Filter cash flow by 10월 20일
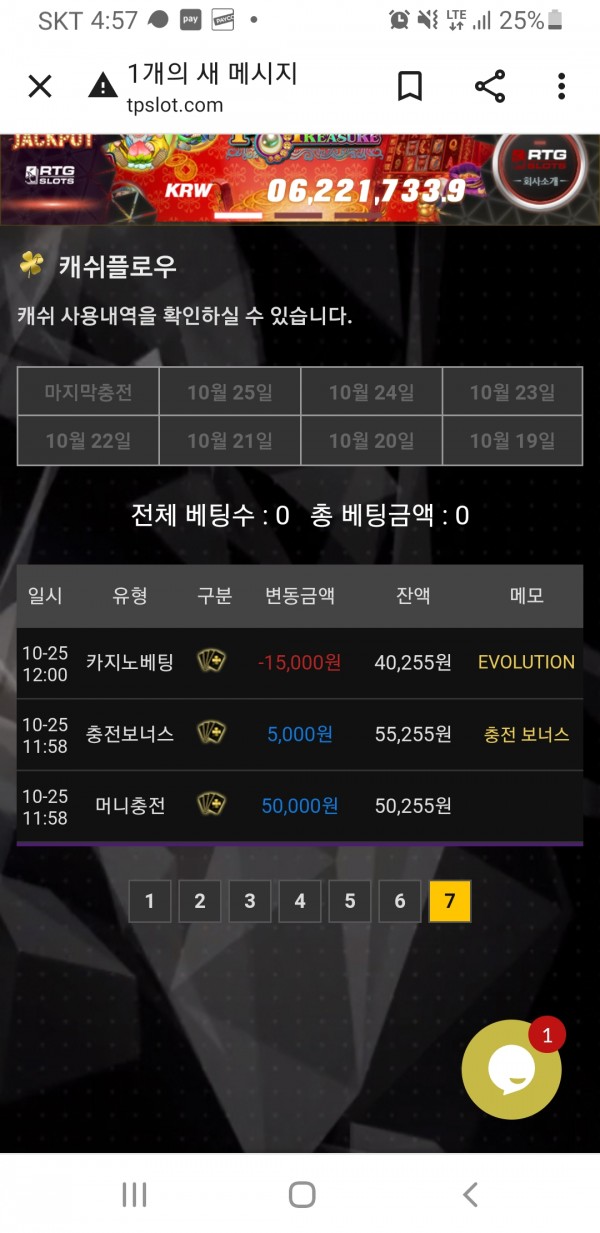This screenshot has height=1233, width=600. point(372,440)
